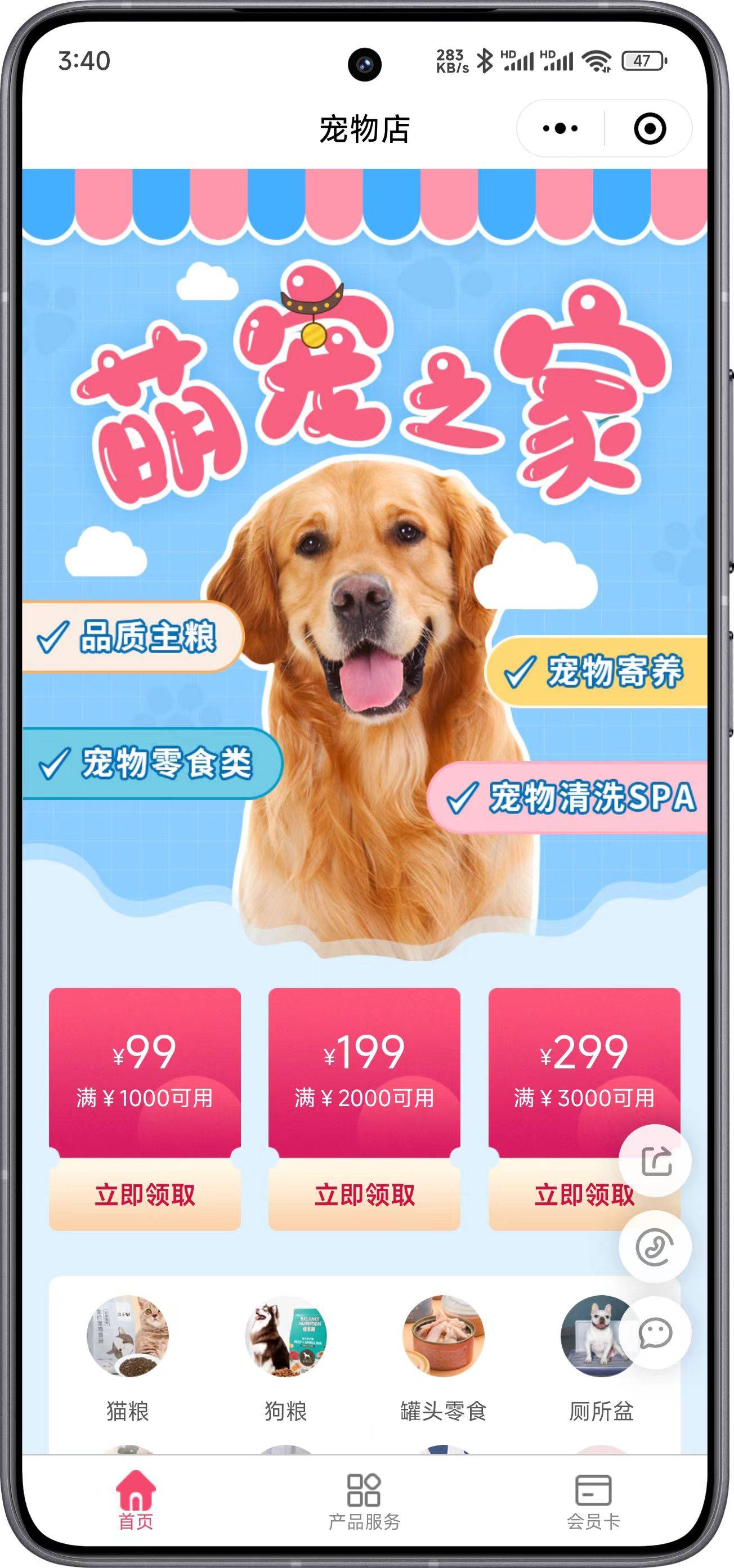Select the home icon in bottom navigation
The image size is (734, 1568).
[x=135, y=1486]
